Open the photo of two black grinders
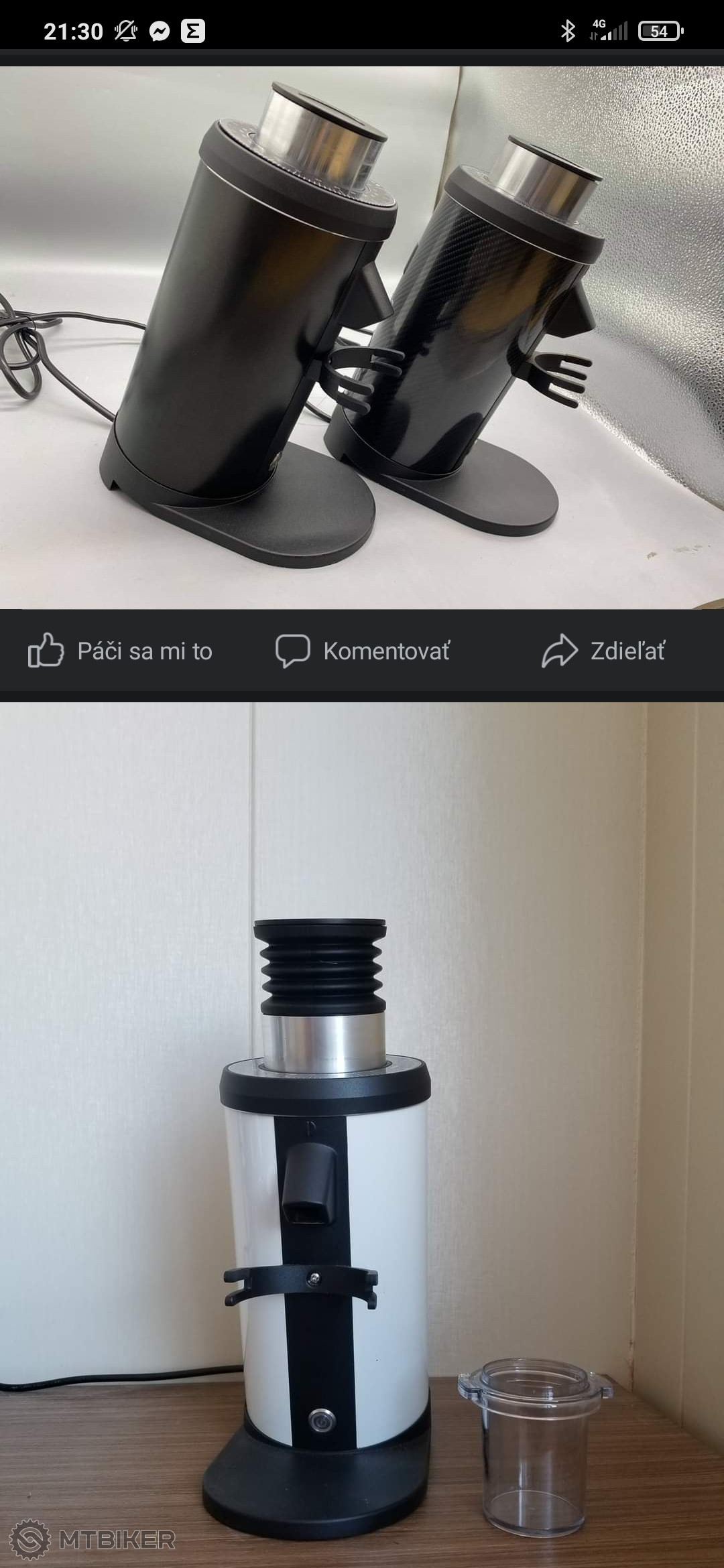The image size is (724, 1568). [362, 337]
